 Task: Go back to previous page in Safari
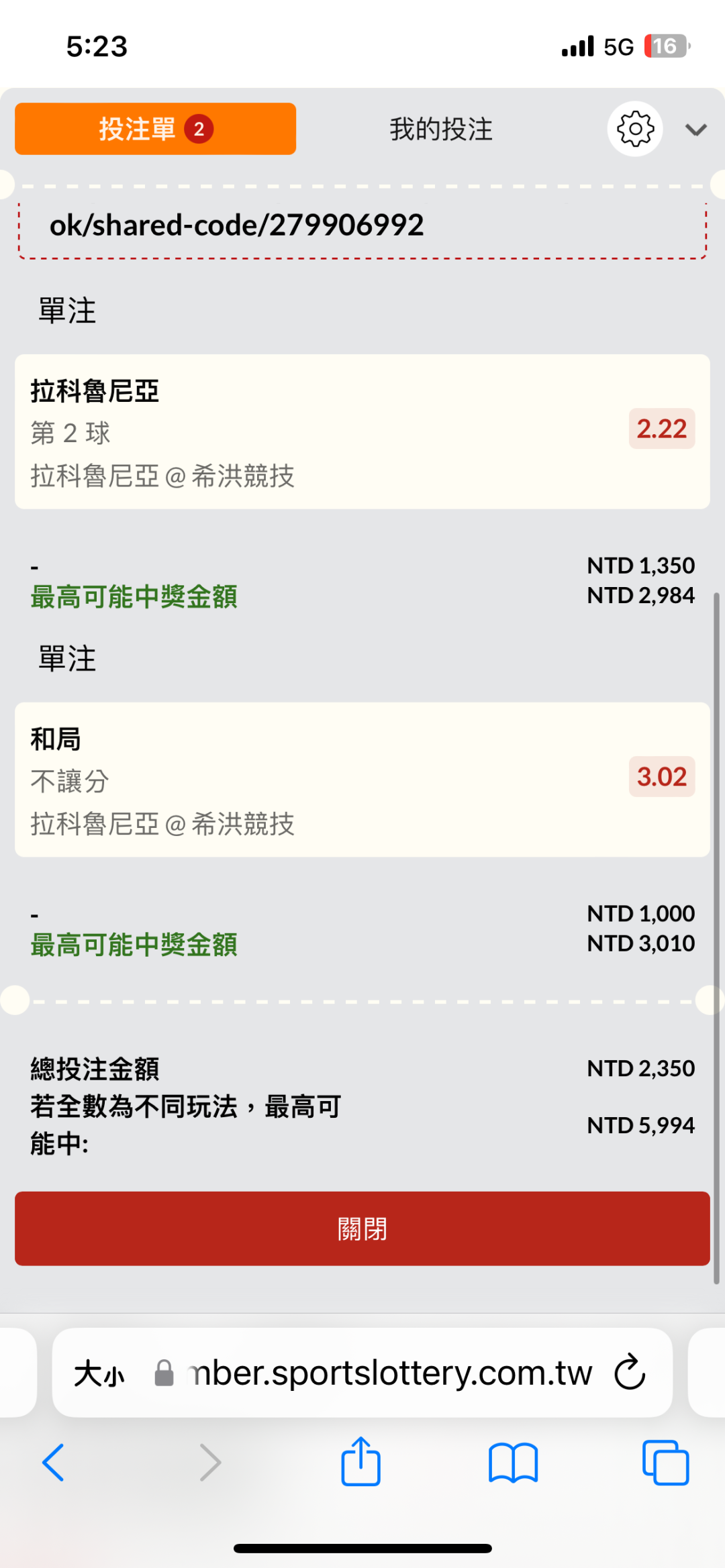tap(53, 1462)
